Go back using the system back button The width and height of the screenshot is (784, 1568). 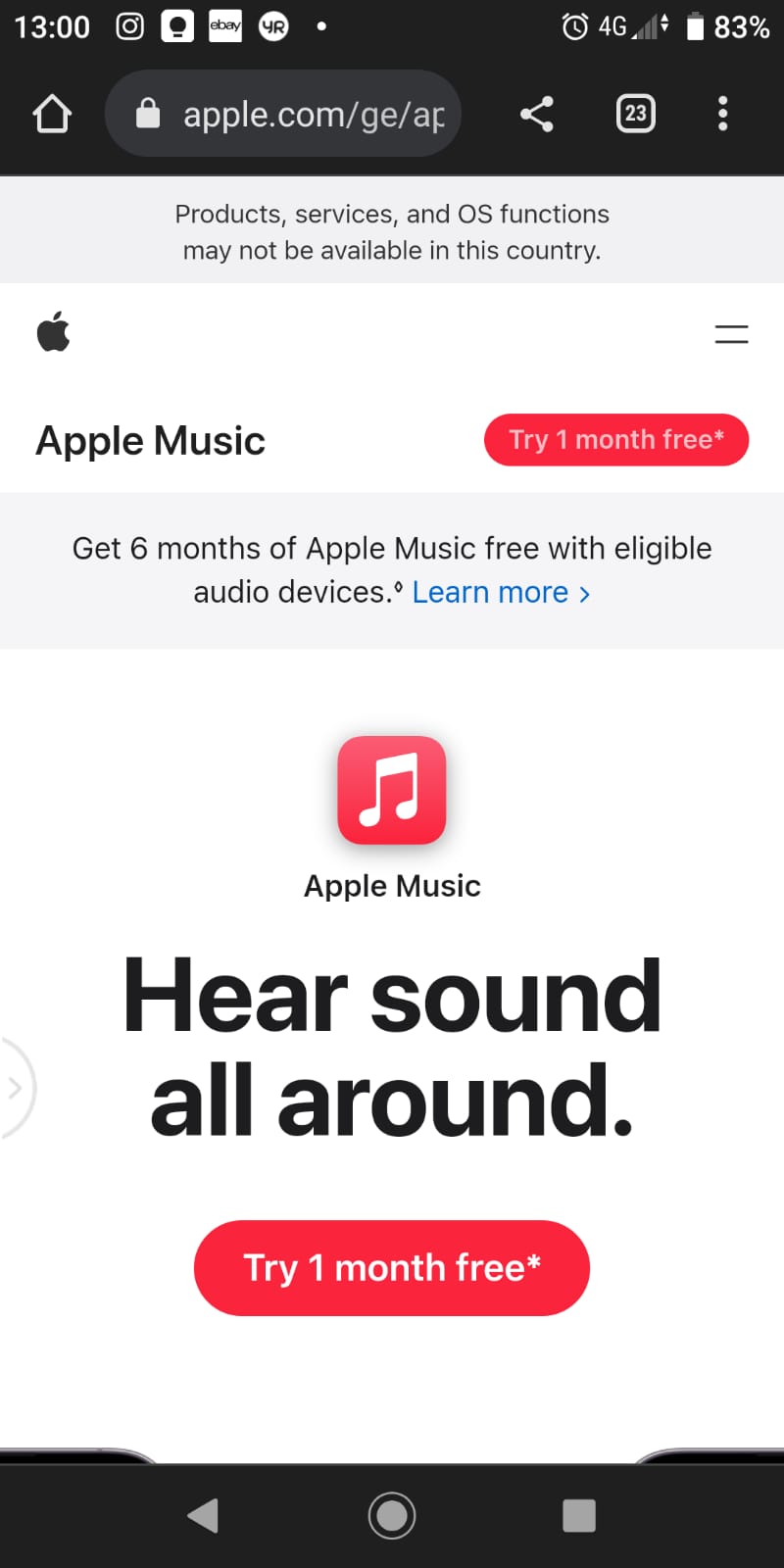(x=203, y=1515)
